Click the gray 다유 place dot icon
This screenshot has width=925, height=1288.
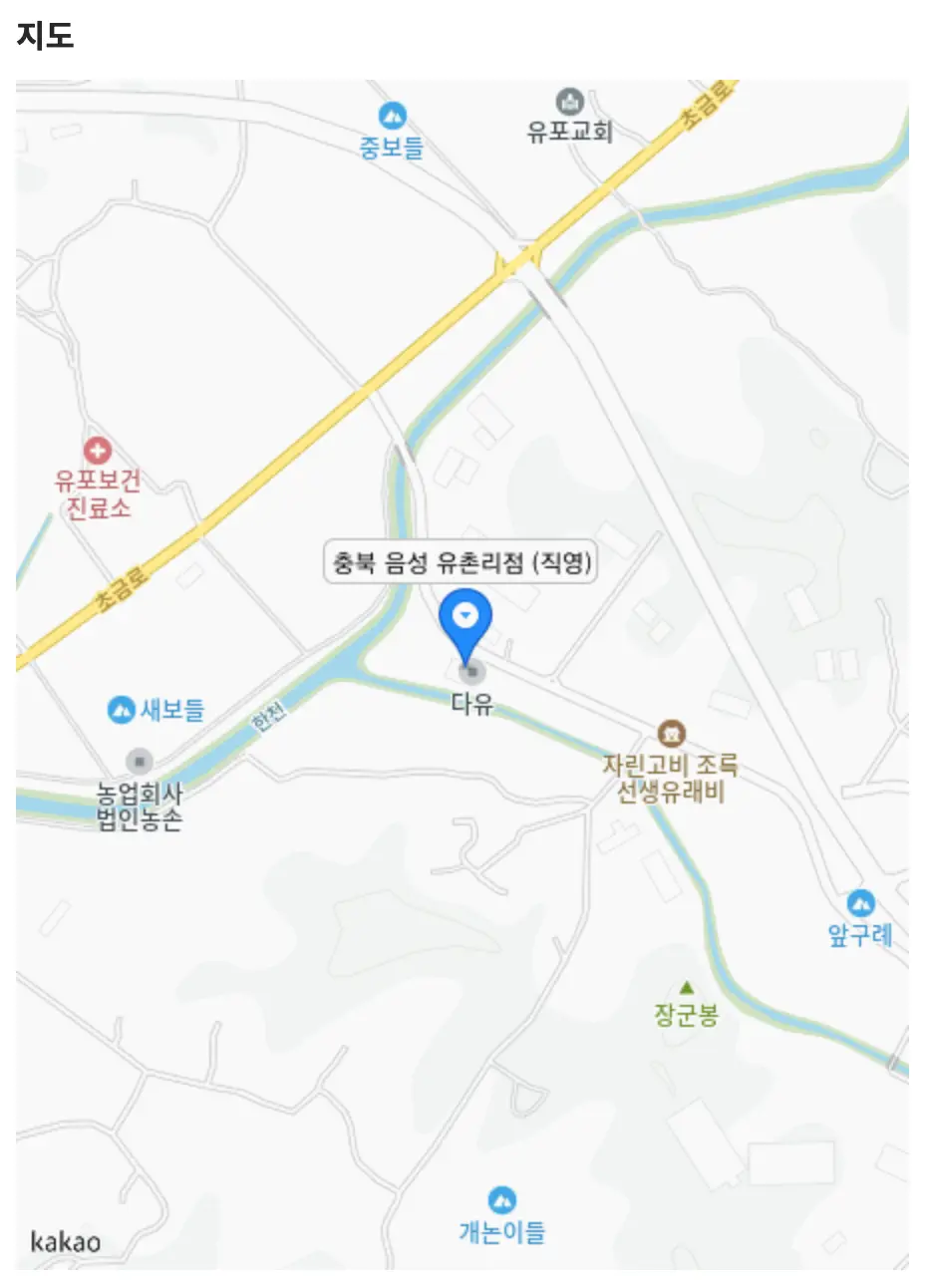[x=470, y=673]
